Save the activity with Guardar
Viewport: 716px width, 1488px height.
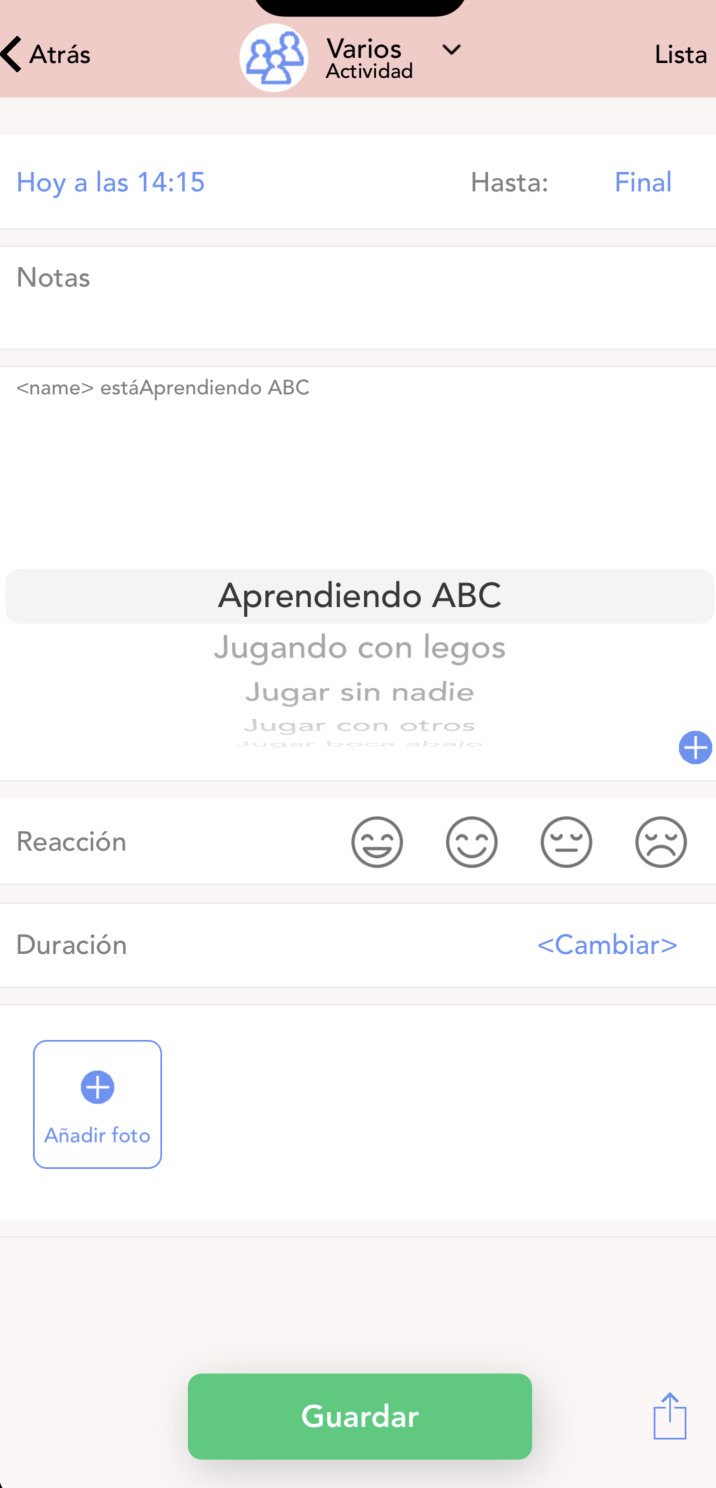(x=360, y=1416)
